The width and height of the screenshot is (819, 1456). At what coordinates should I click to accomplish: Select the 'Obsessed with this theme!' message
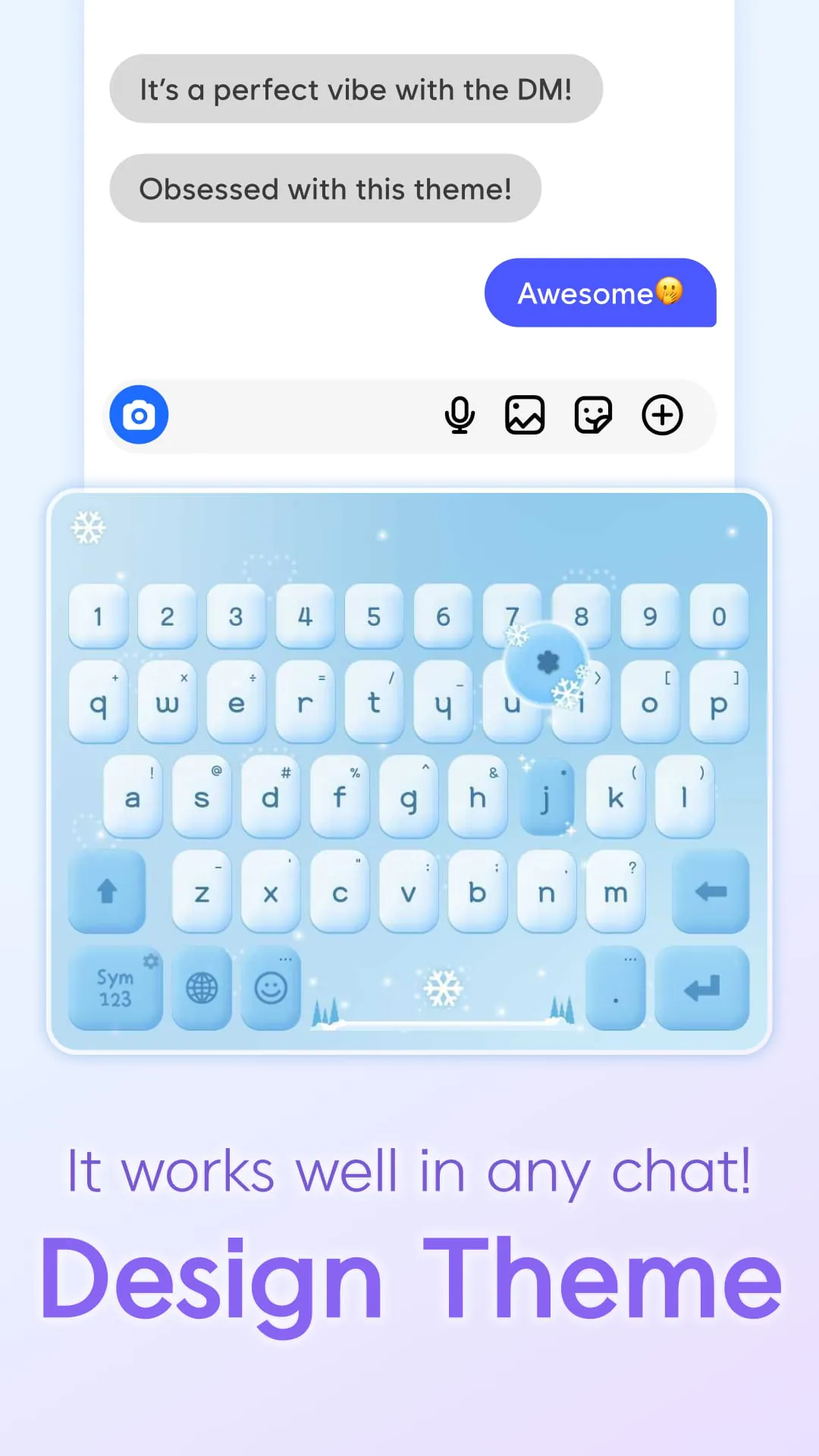tap(325, 189)
